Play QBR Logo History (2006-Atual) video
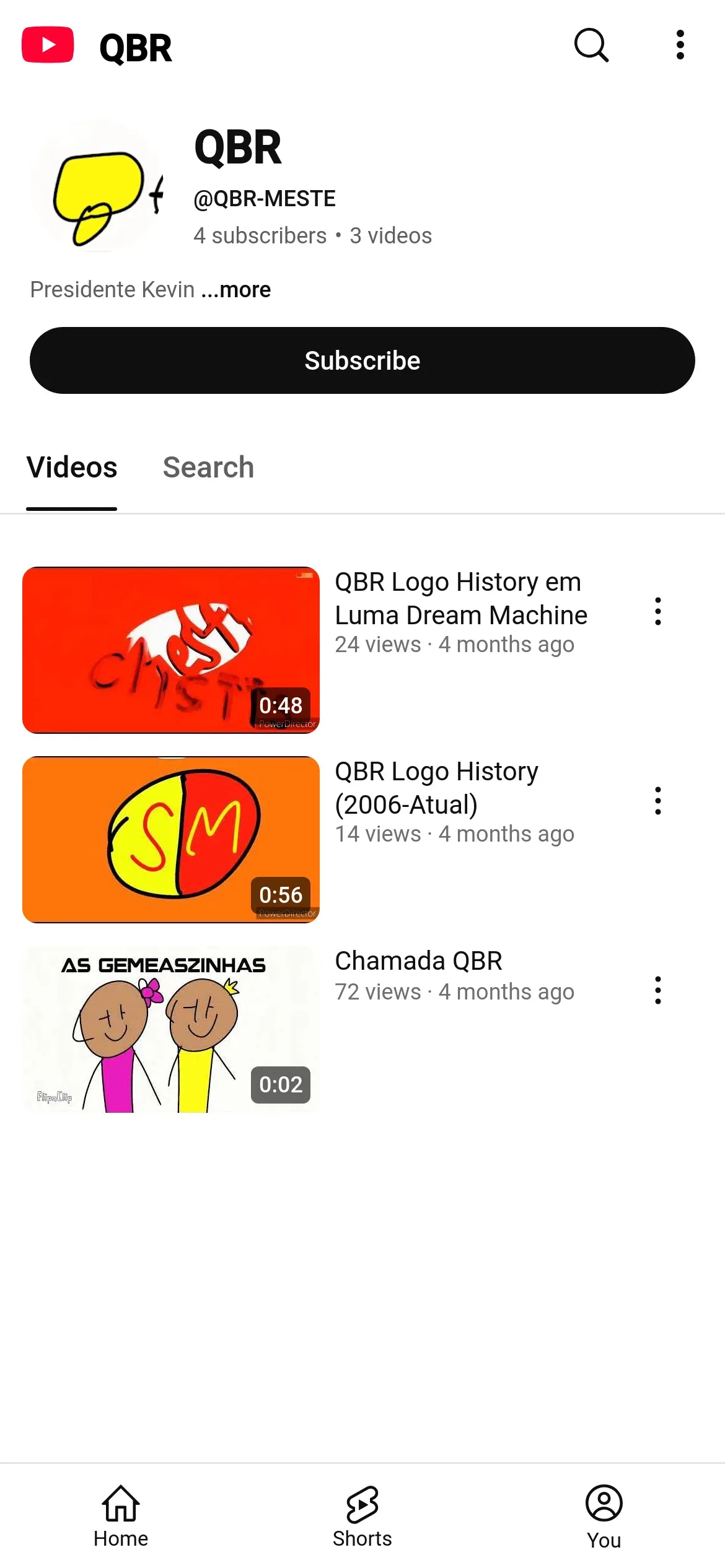 (171, 840)
